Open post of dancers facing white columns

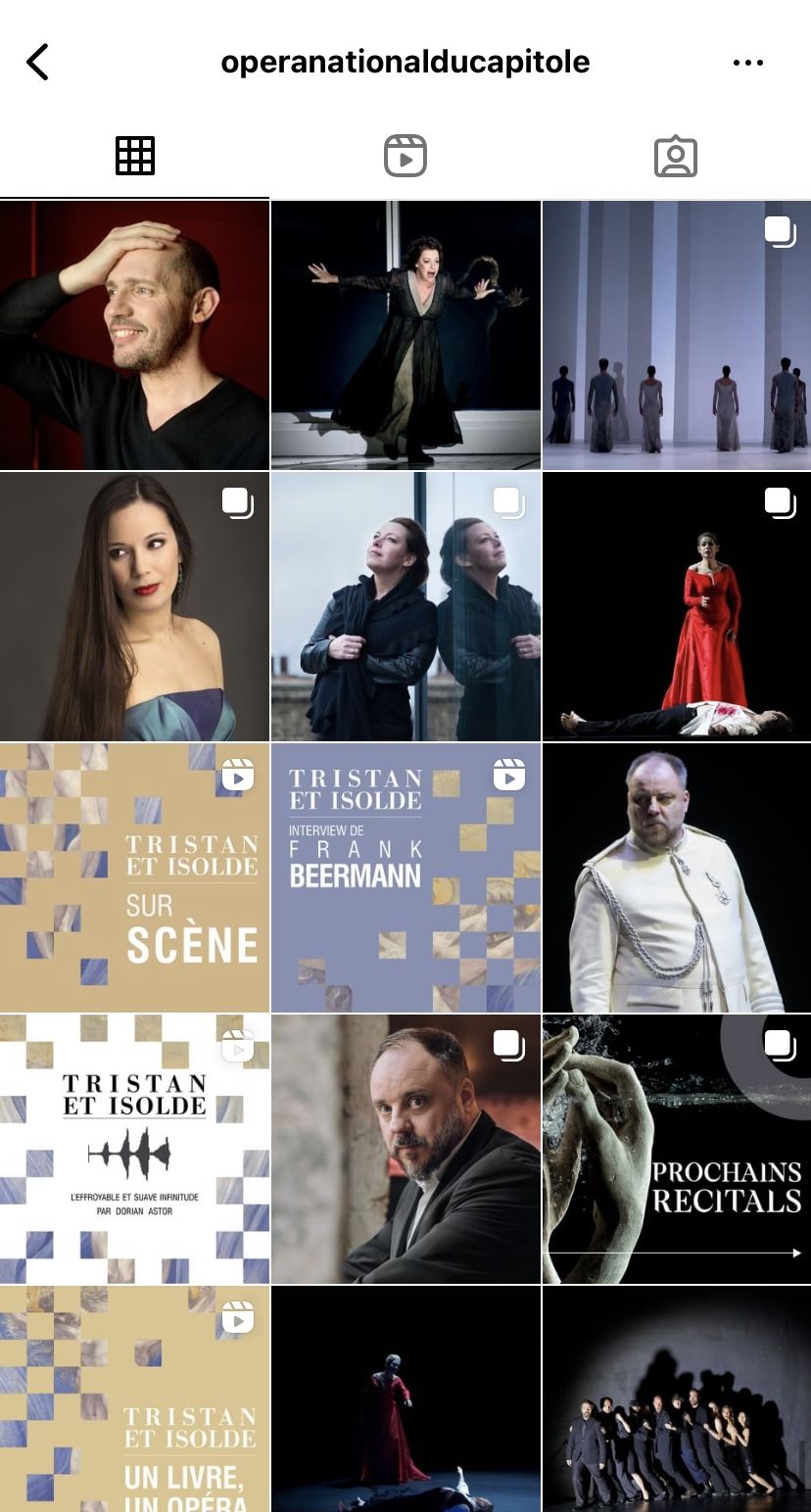(677, 335)
